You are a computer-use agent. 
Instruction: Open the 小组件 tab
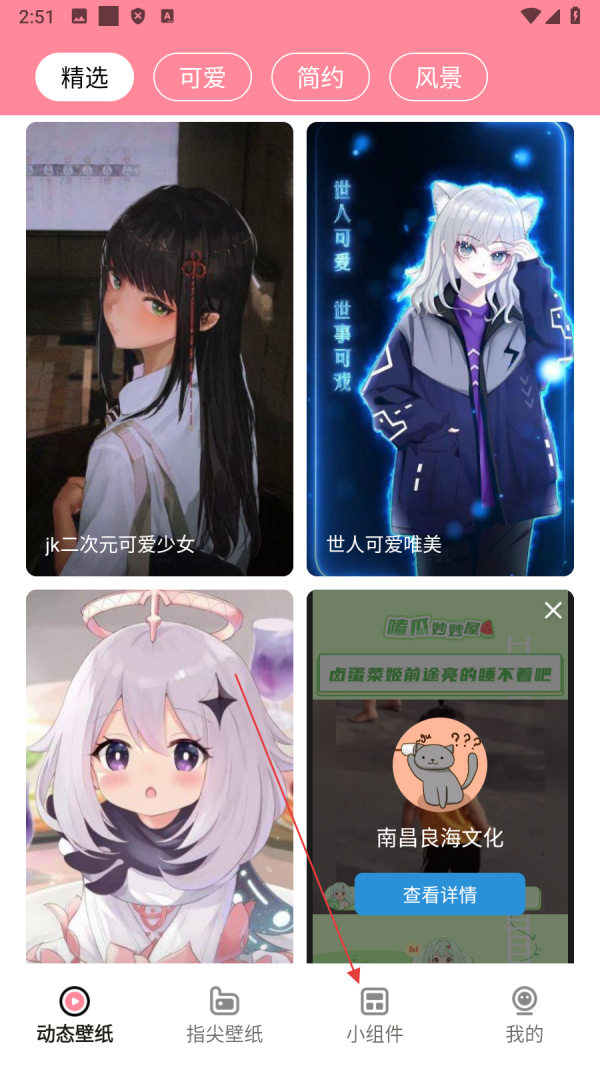tap(375, 1014)
